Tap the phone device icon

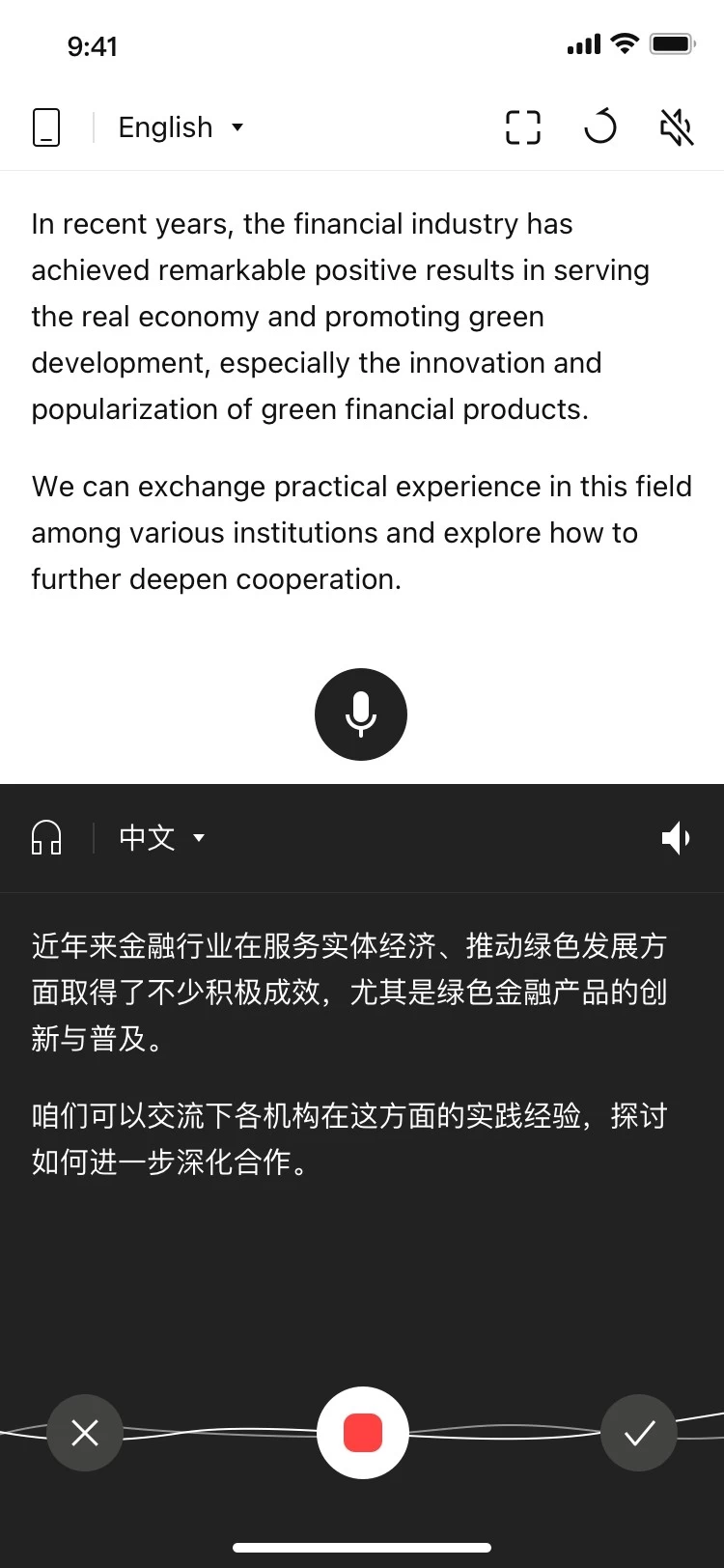tap(46, 127)
